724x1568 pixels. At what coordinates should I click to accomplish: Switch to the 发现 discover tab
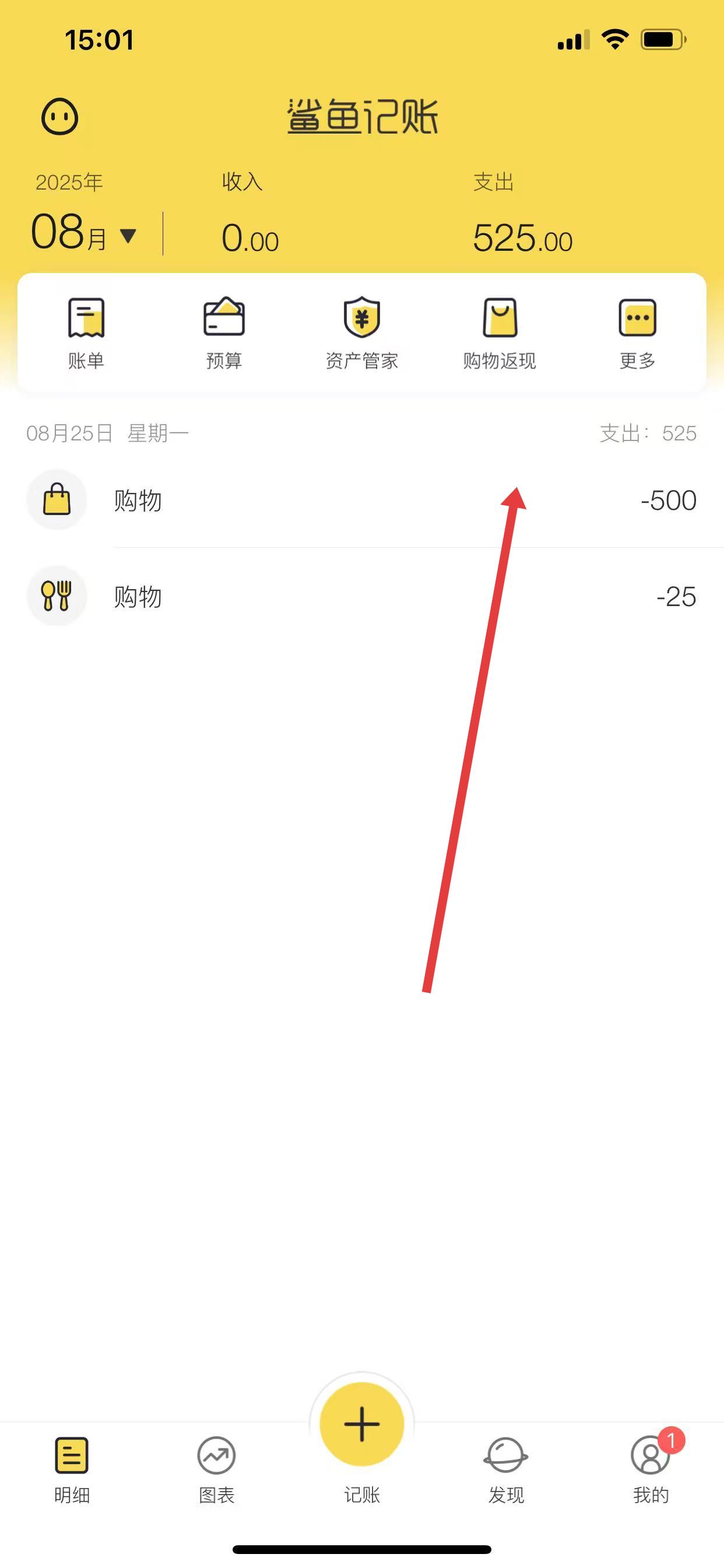[x=506, y=1468]
